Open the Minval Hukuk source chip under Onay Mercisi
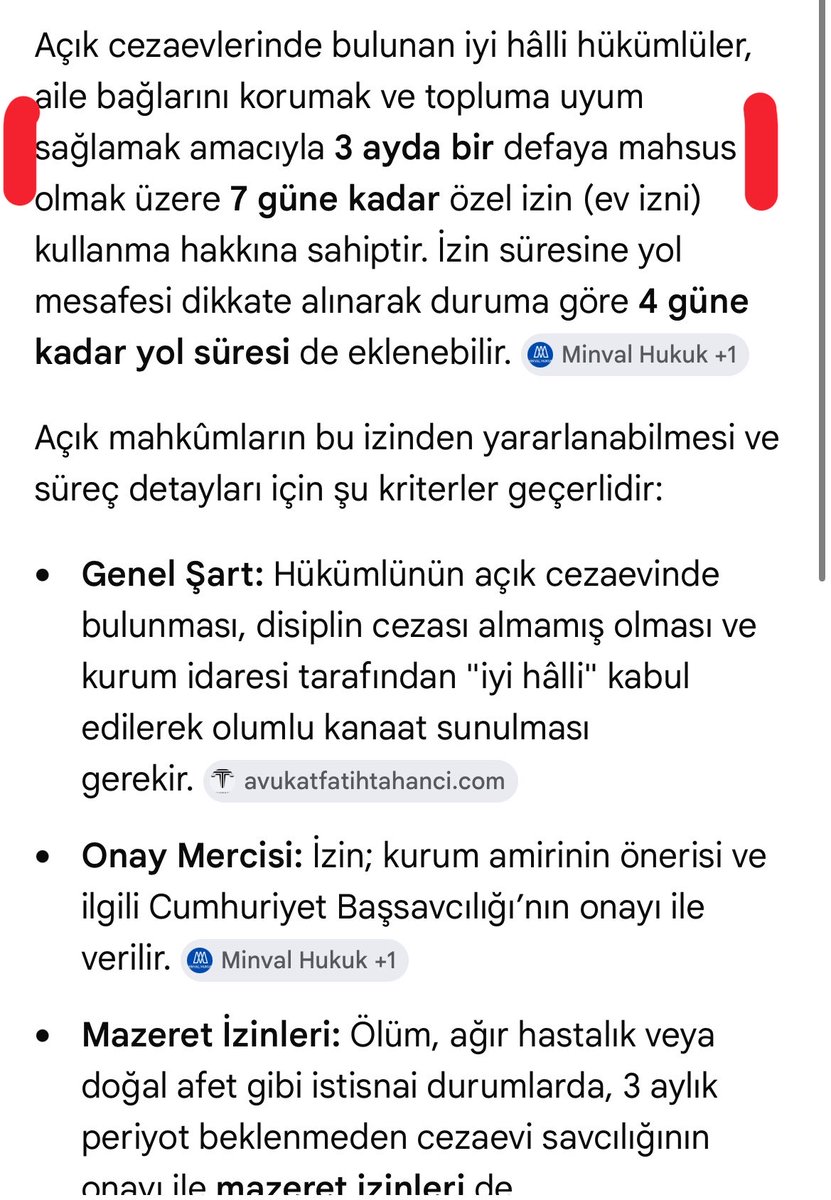Screen dimensions: 831x1200 click(294, 960)
